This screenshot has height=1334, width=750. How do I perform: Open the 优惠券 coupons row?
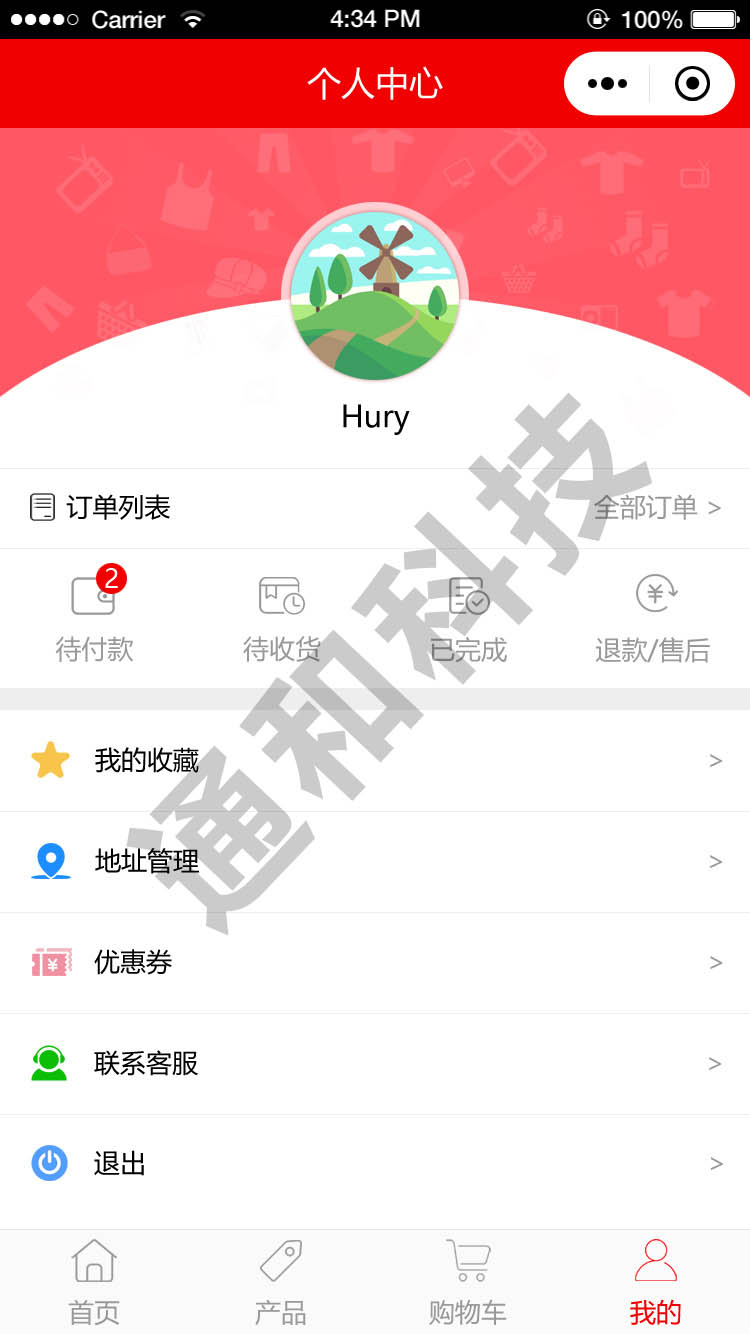point(375,963)
